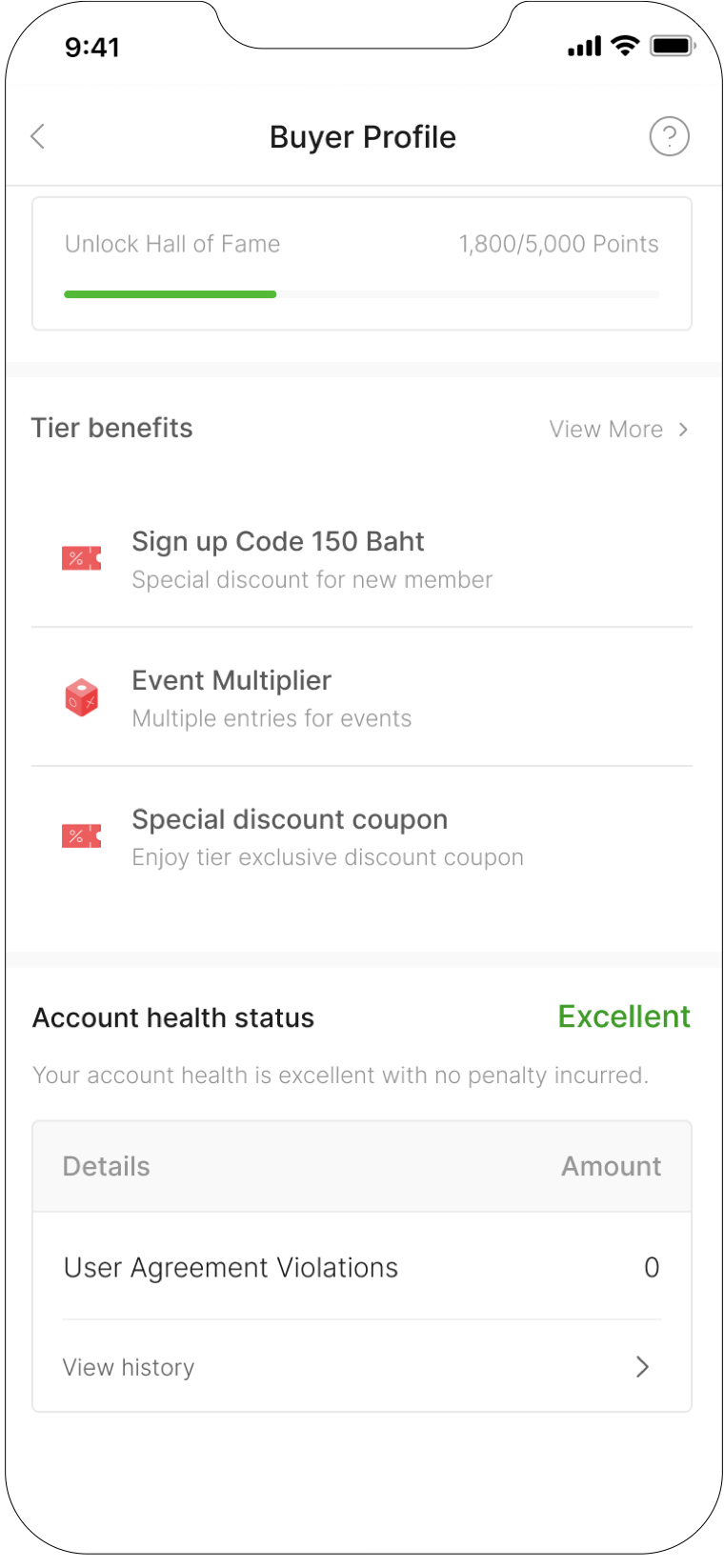This screenshot has height=1568, width=724.
Task: Select the Event Multiplier benefit
Action: (362, 698)
